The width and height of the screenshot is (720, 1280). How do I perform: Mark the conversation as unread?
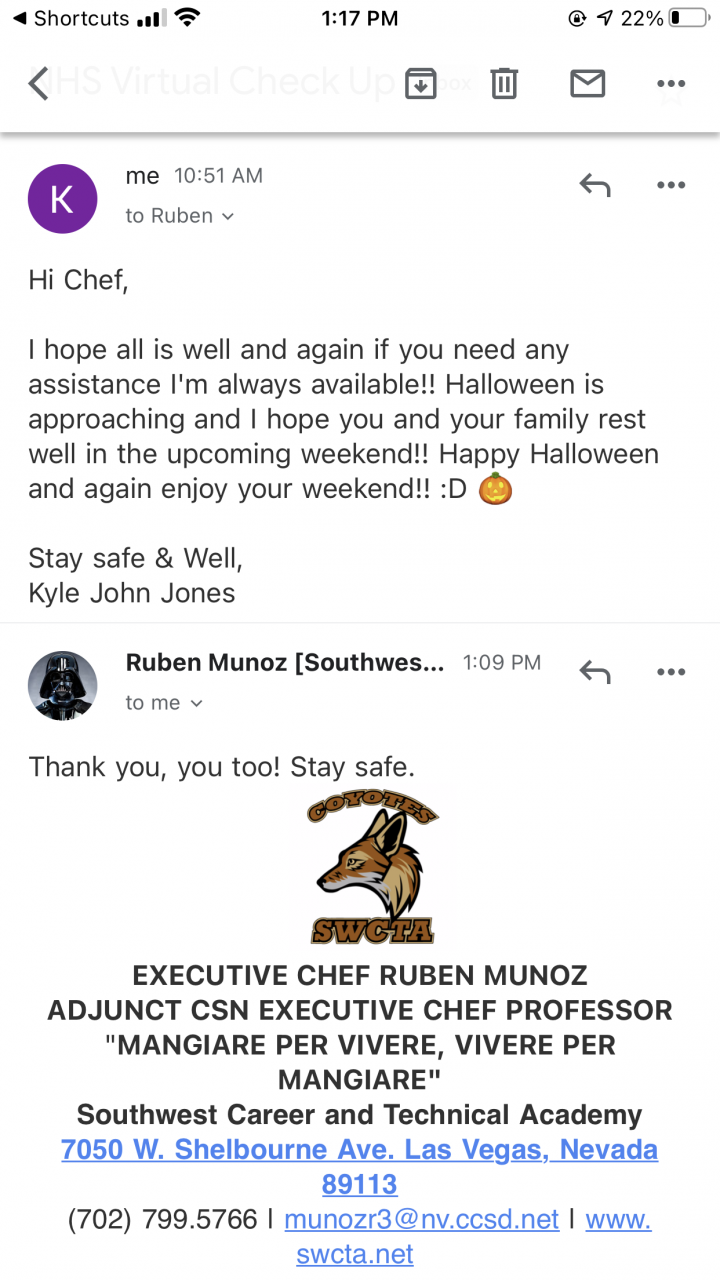click(588, 84)
